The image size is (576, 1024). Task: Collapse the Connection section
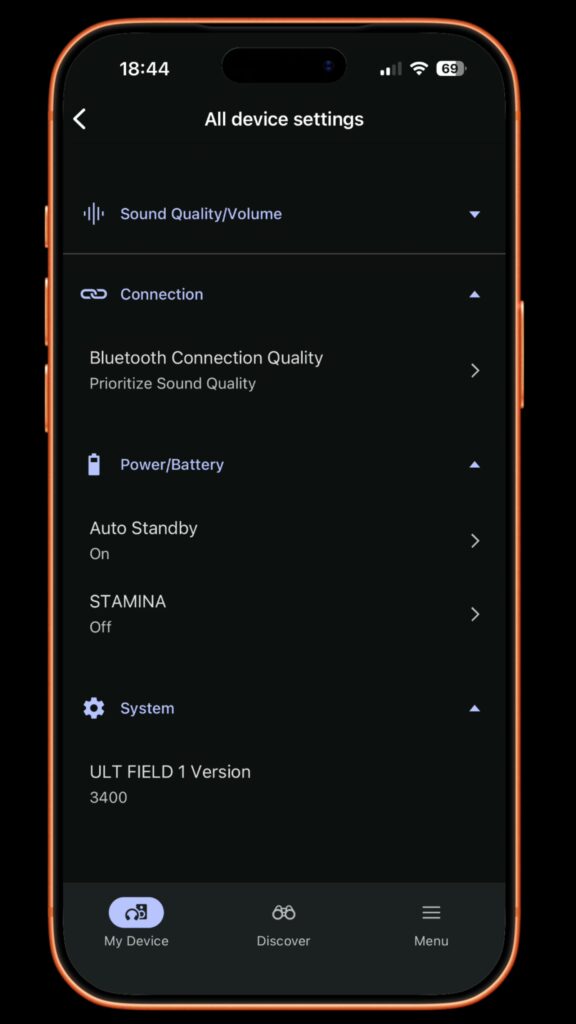click(x=284, y=295)
